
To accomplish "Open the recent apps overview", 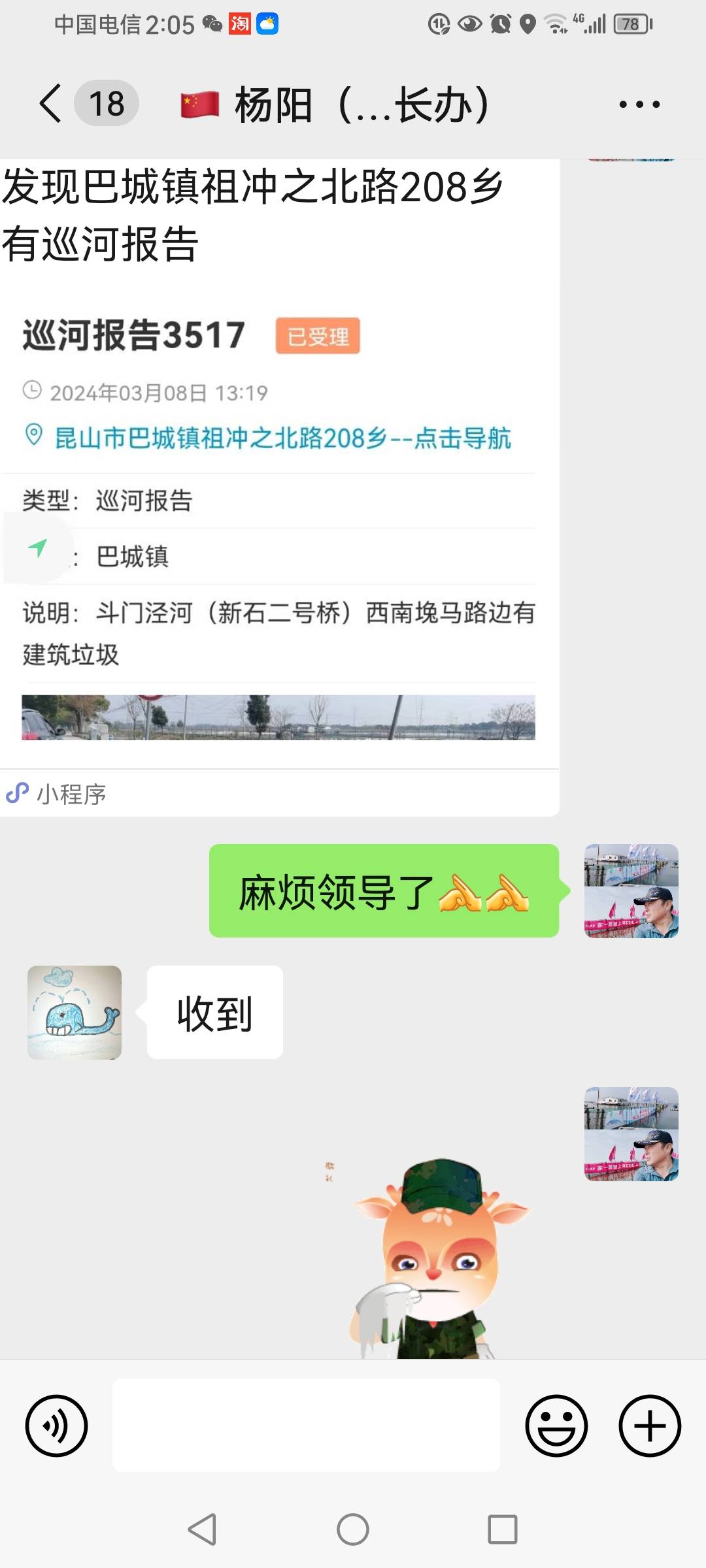I will point(502,1529).
